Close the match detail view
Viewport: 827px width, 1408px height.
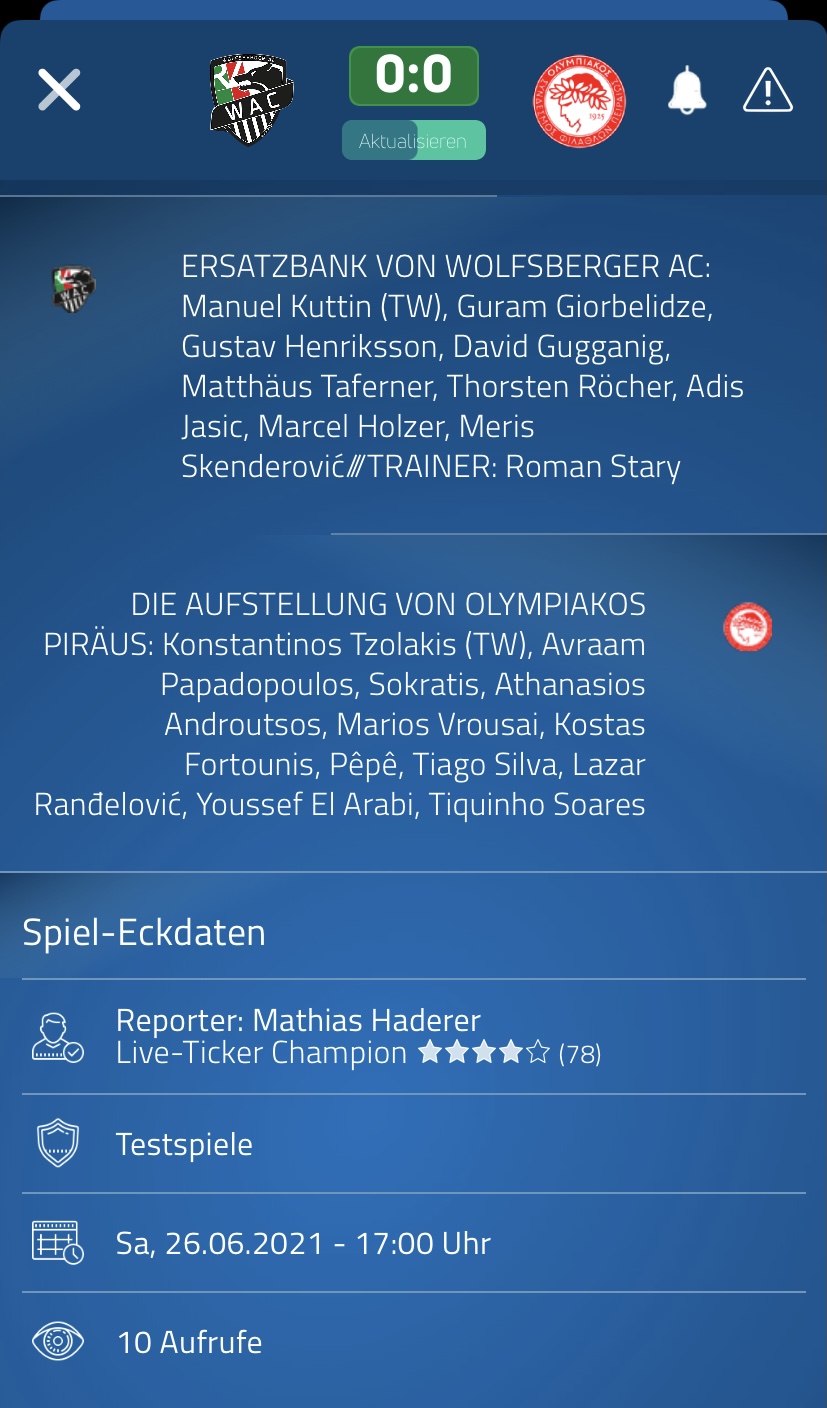pos(59,91)
